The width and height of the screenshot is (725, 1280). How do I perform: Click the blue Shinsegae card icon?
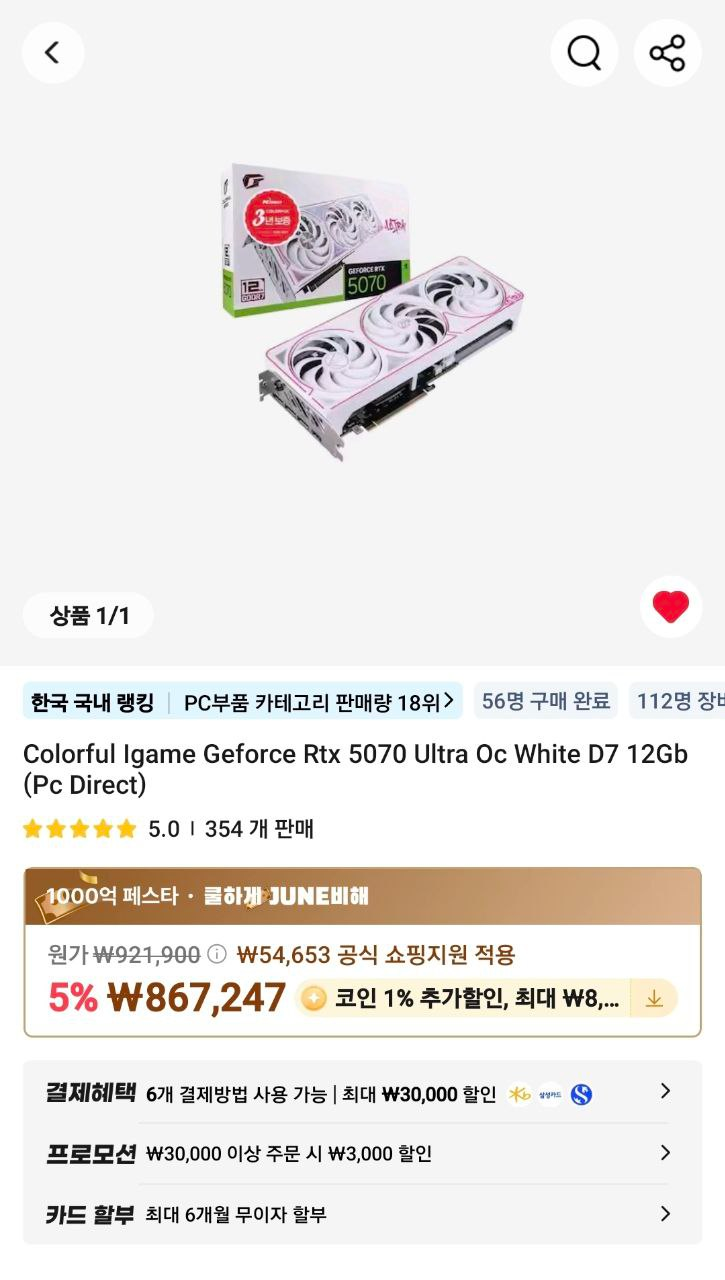pos(582,1092)
